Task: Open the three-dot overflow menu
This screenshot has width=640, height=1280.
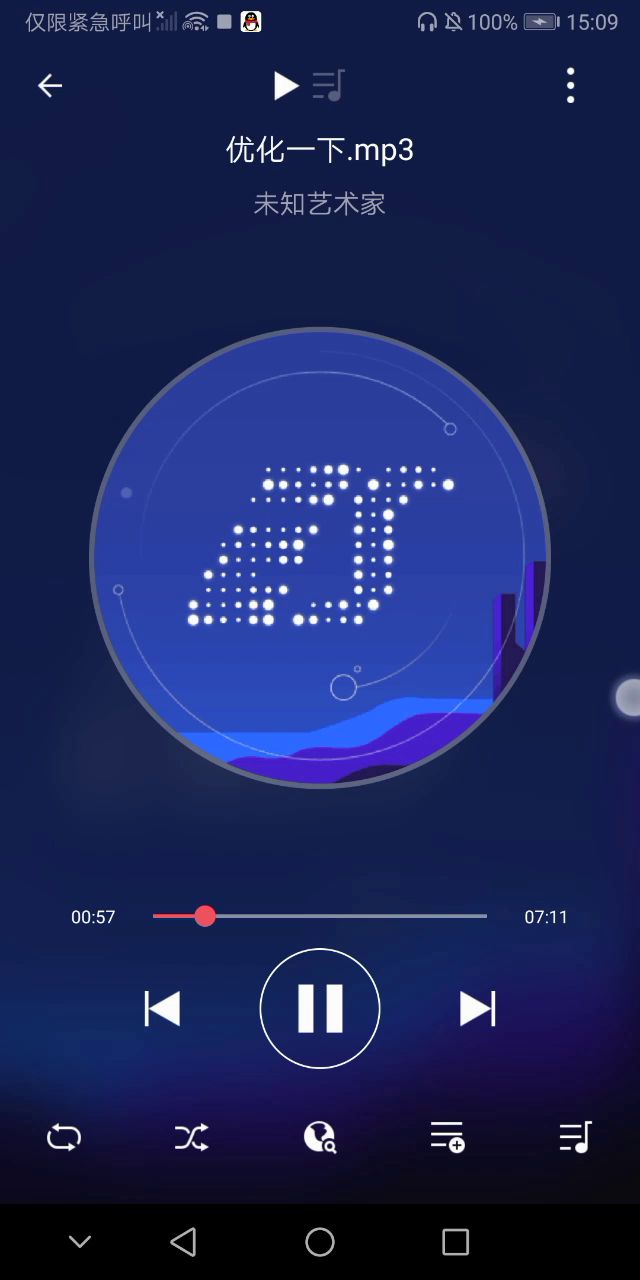Action: coord(570,86)
